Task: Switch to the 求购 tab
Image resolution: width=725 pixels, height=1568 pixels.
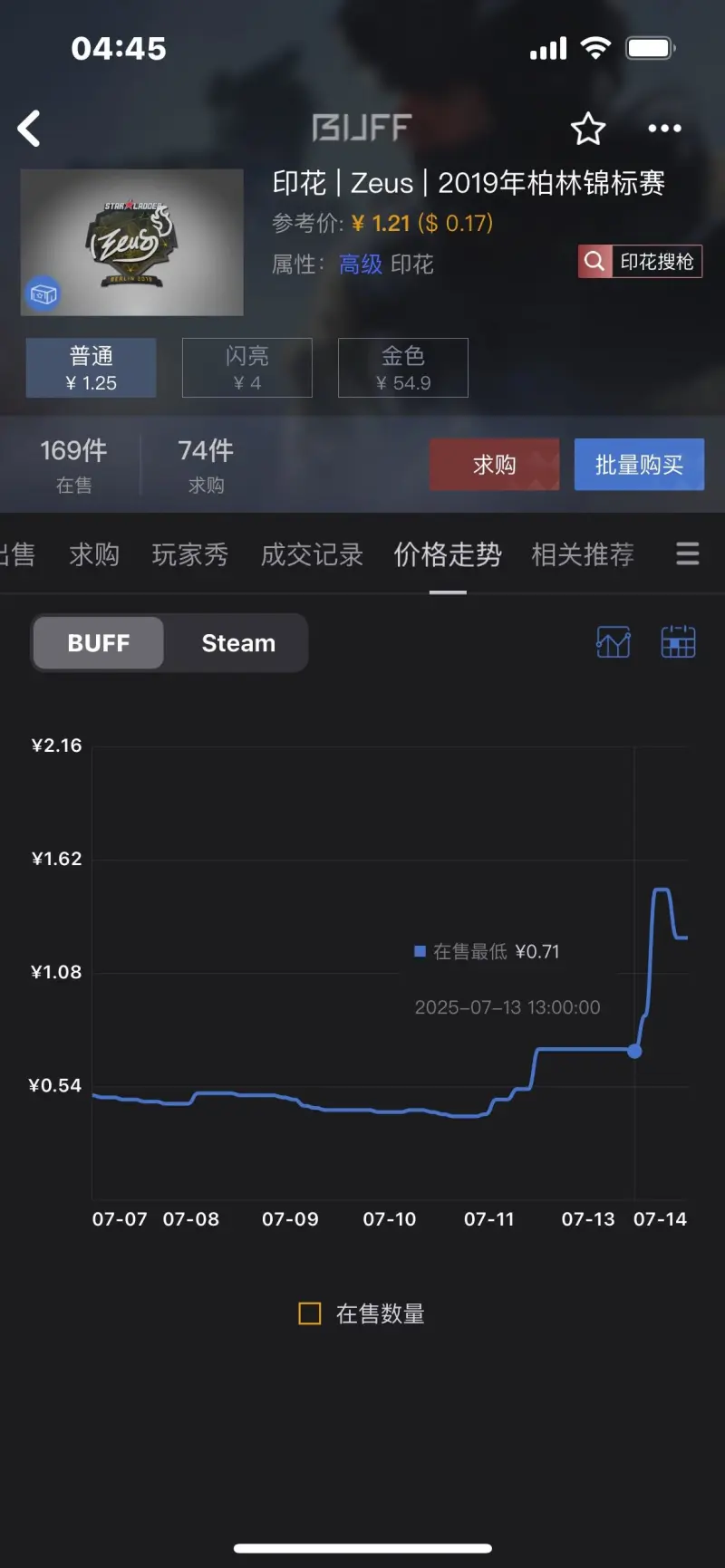Action: point(94,554)
